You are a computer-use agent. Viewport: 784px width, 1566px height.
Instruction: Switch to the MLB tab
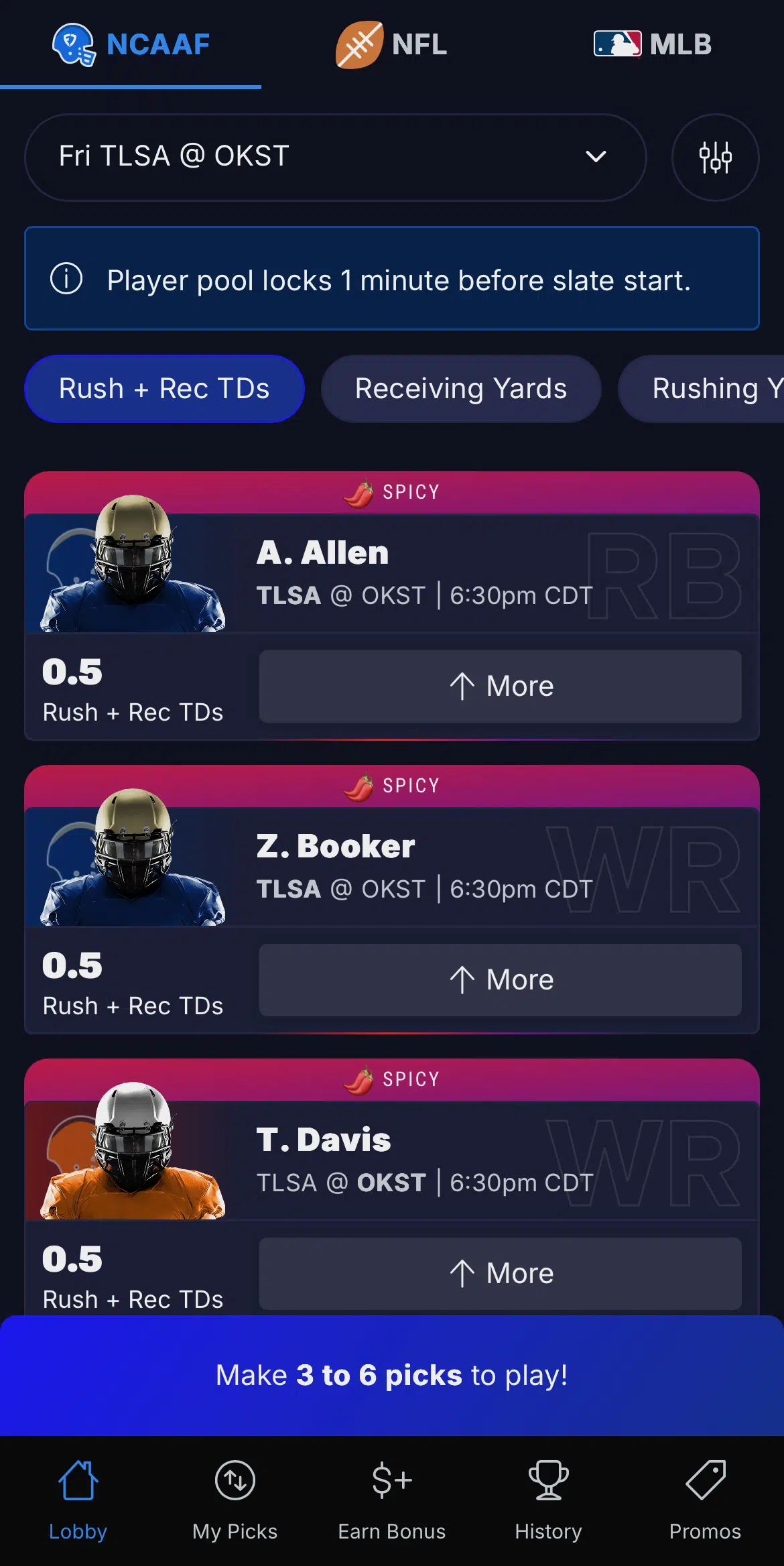point(653,44)
